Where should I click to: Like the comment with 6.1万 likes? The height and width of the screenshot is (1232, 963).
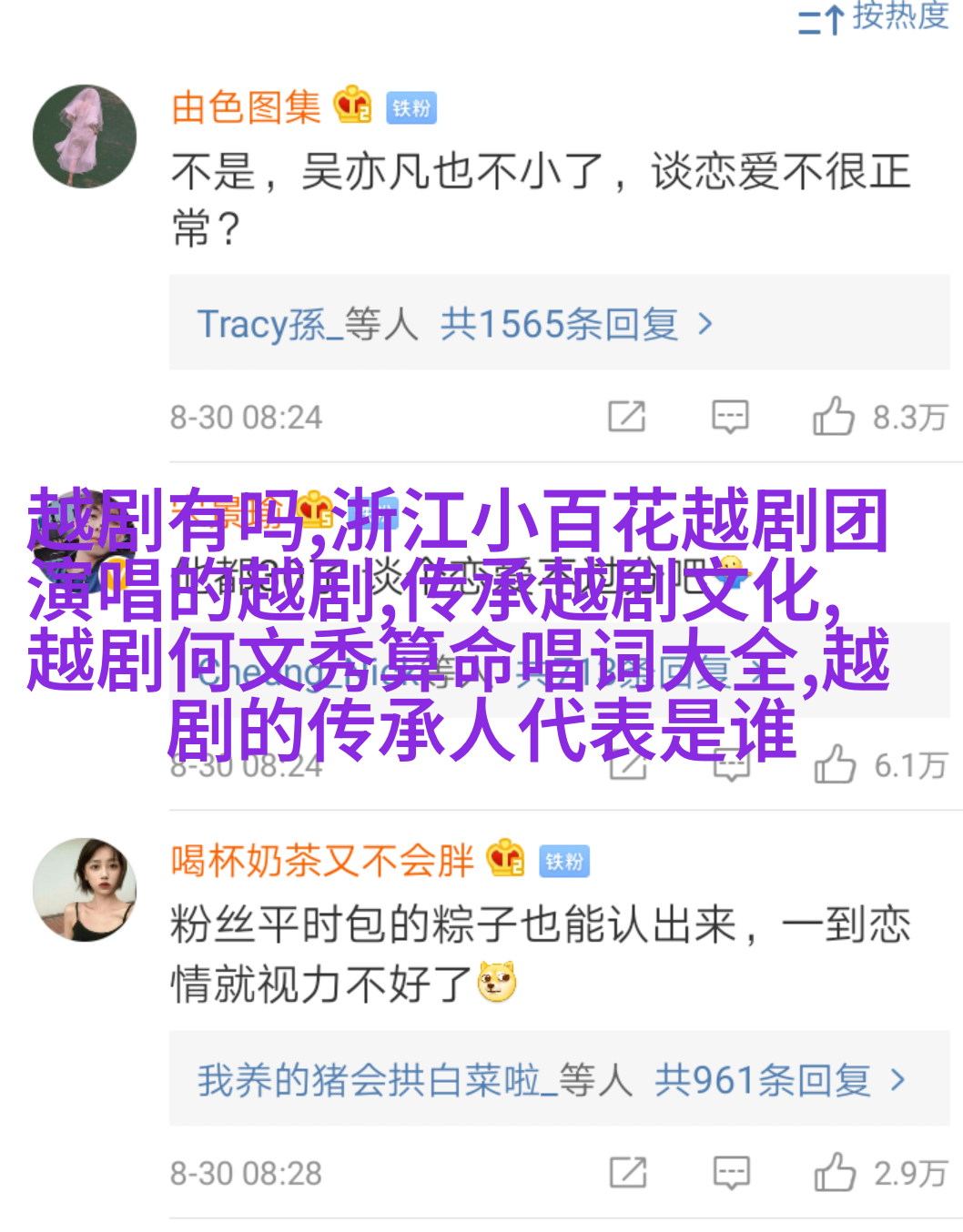tap(835, 764)
